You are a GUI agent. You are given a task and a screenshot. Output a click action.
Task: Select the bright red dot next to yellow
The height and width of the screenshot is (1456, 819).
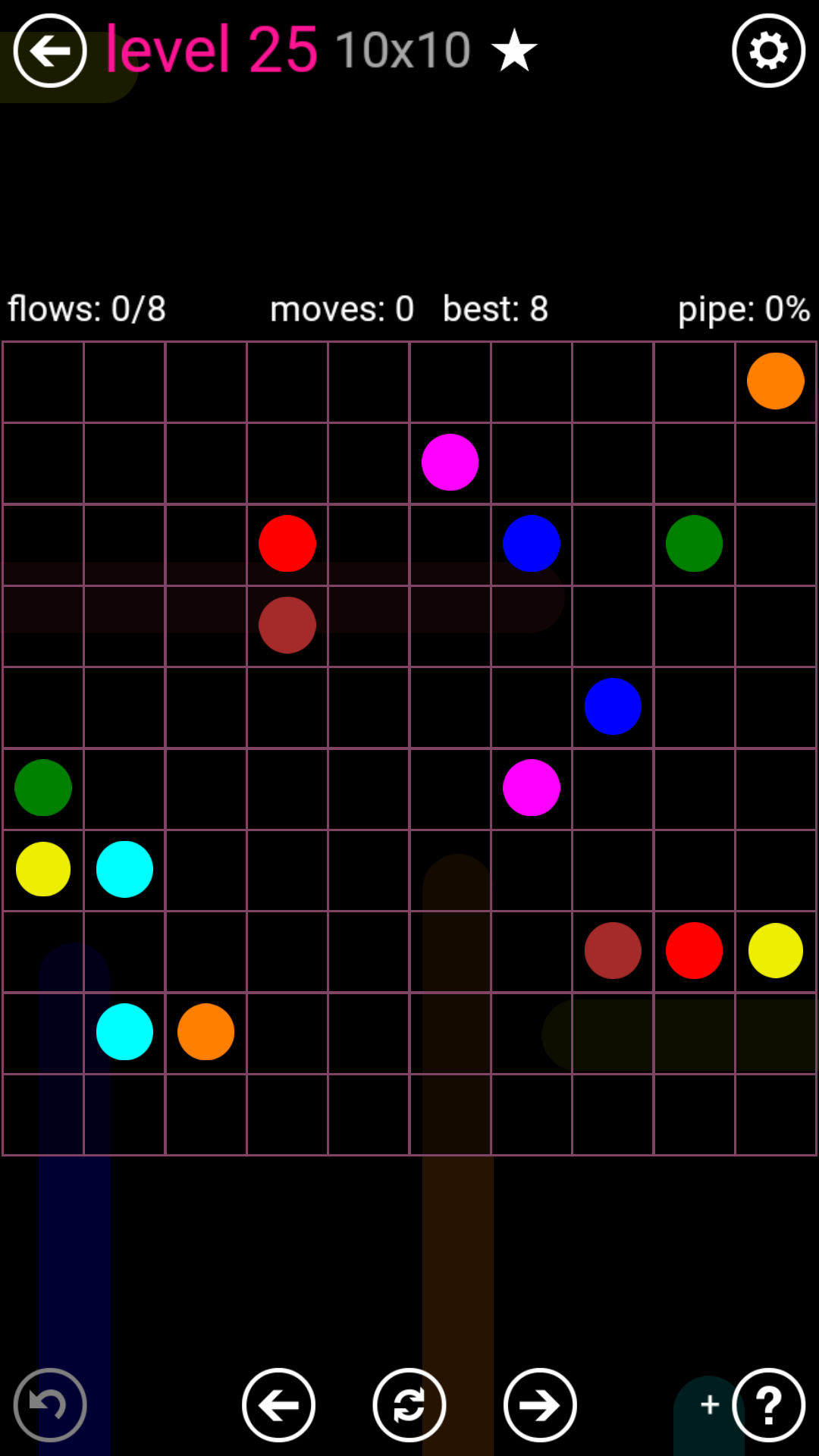(694, 950)
